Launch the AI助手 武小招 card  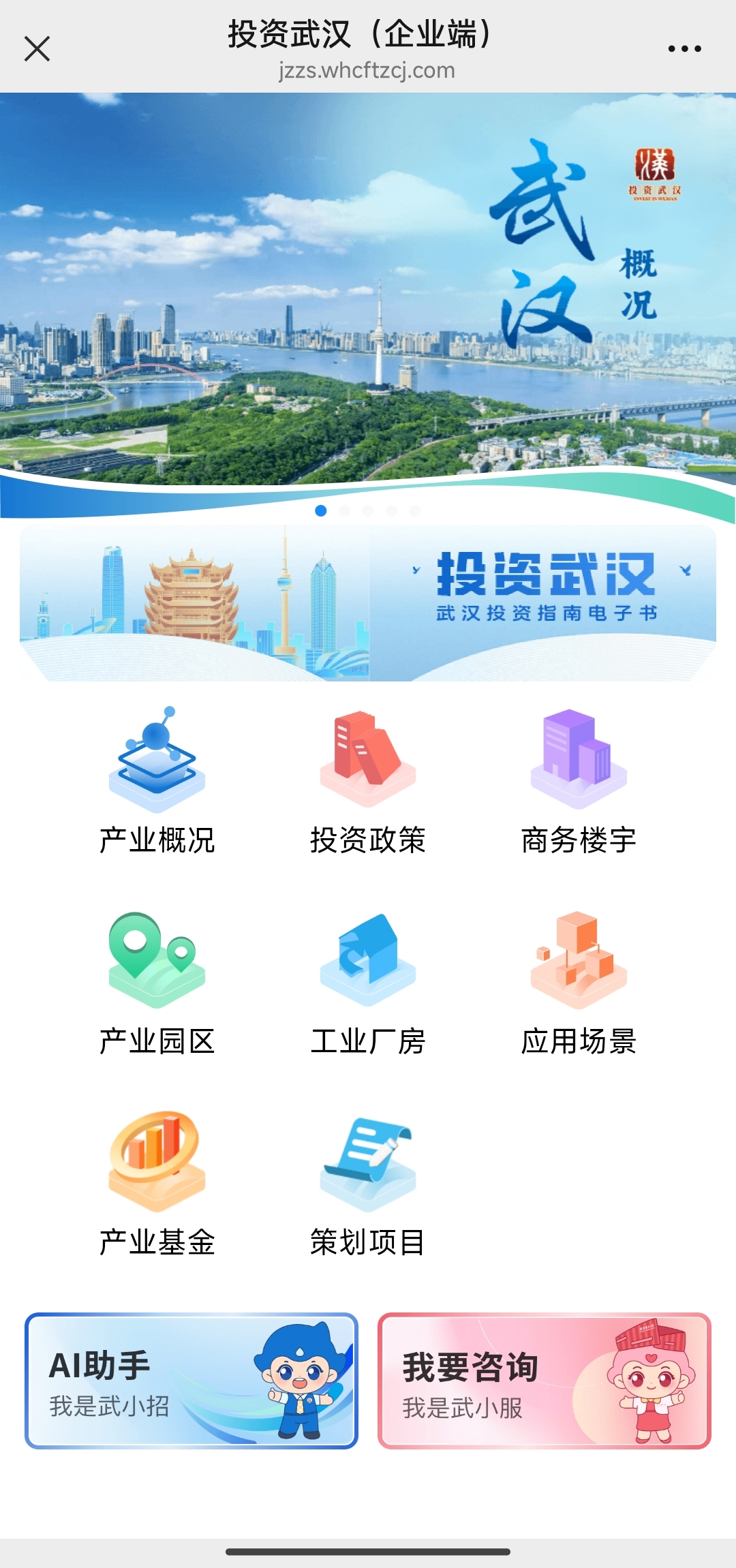coord(191,1381)
